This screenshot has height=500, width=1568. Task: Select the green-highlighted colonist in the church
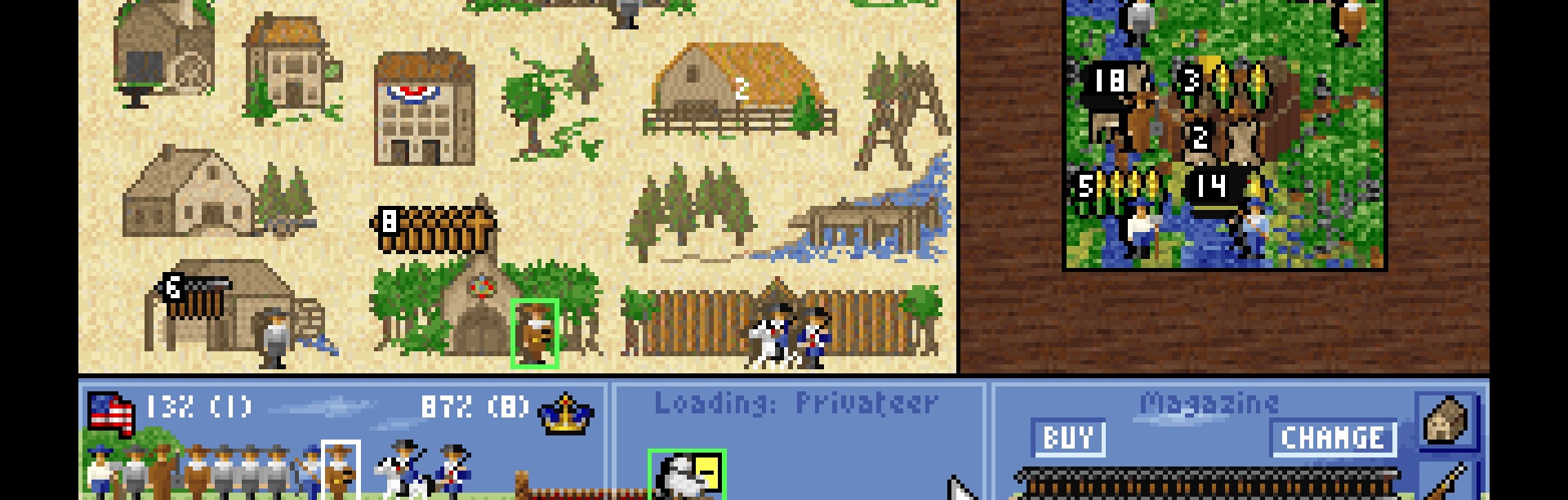(x=534, y=333)
